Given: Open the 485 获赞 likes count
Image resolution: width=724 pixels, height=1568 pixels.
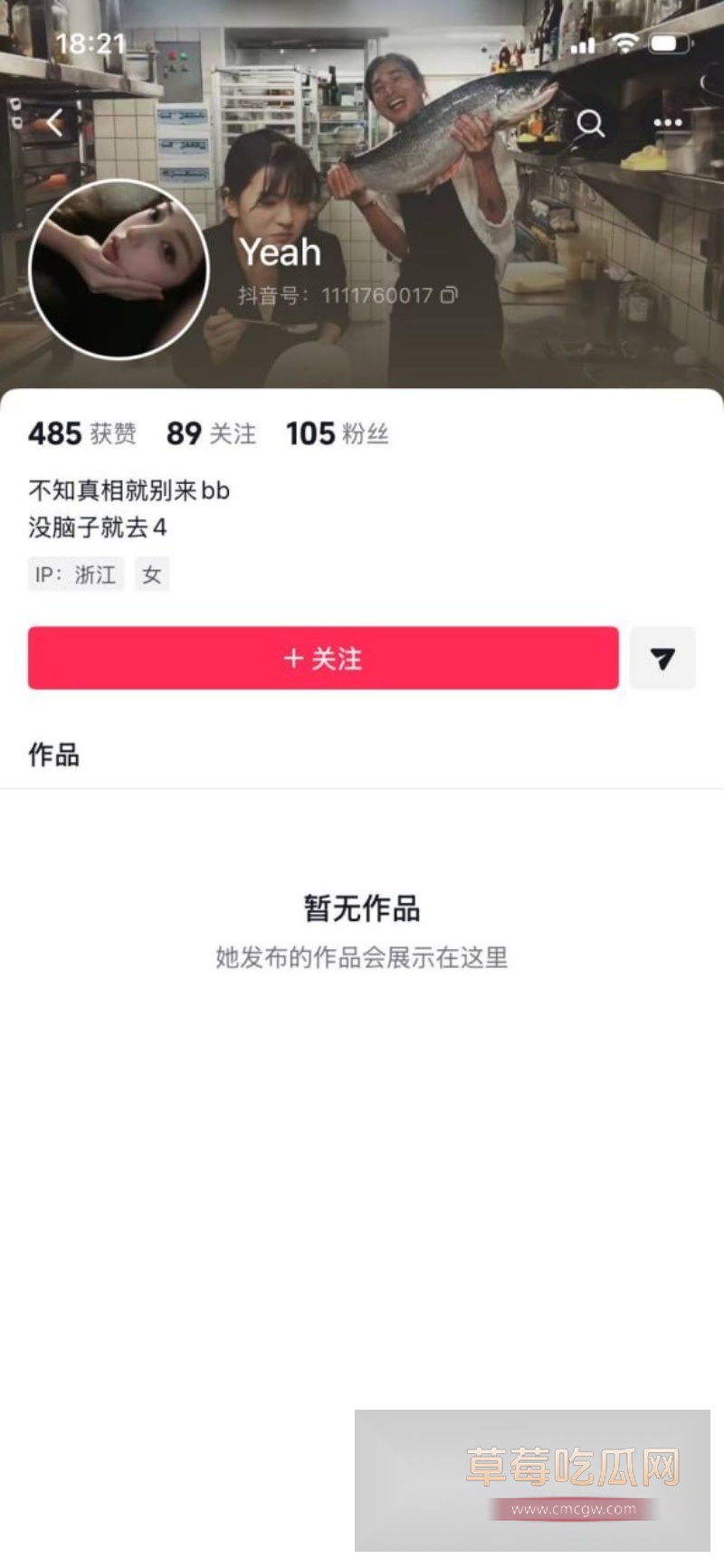Looking at the screenshot, I should (x=81, y=433).
